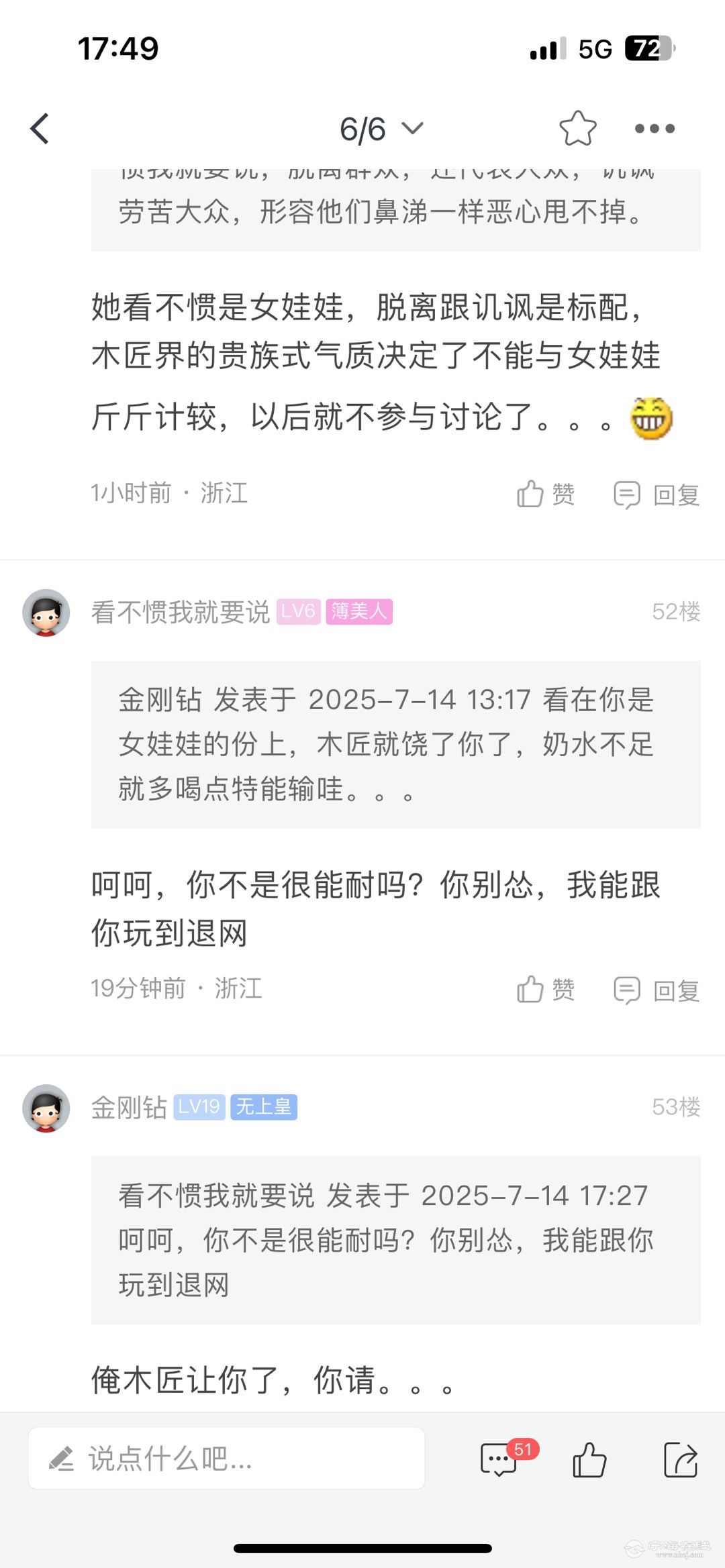Like the thread via bottom thumbs-up

tap(589, 1460)
